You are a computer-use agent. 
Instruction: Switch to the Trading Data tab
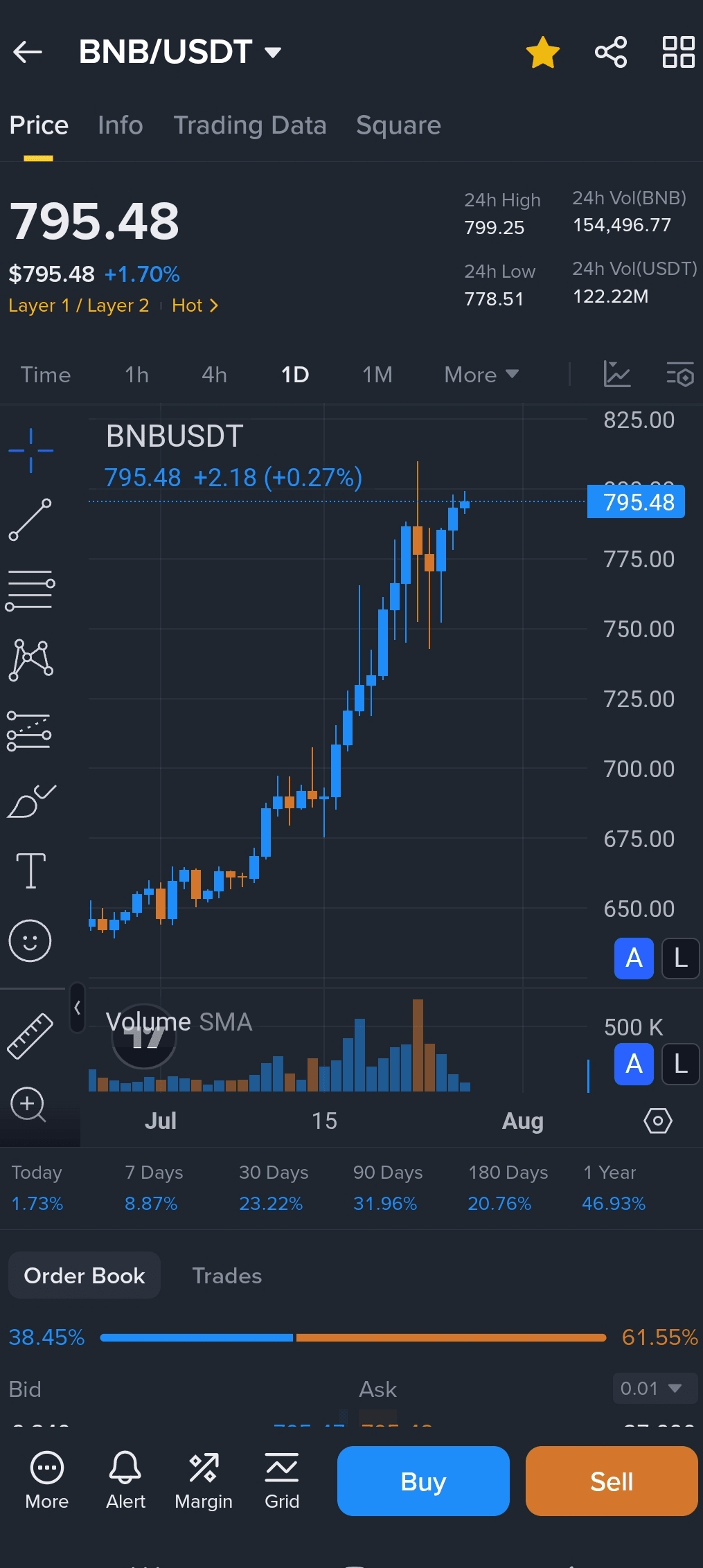pos(250,125)
